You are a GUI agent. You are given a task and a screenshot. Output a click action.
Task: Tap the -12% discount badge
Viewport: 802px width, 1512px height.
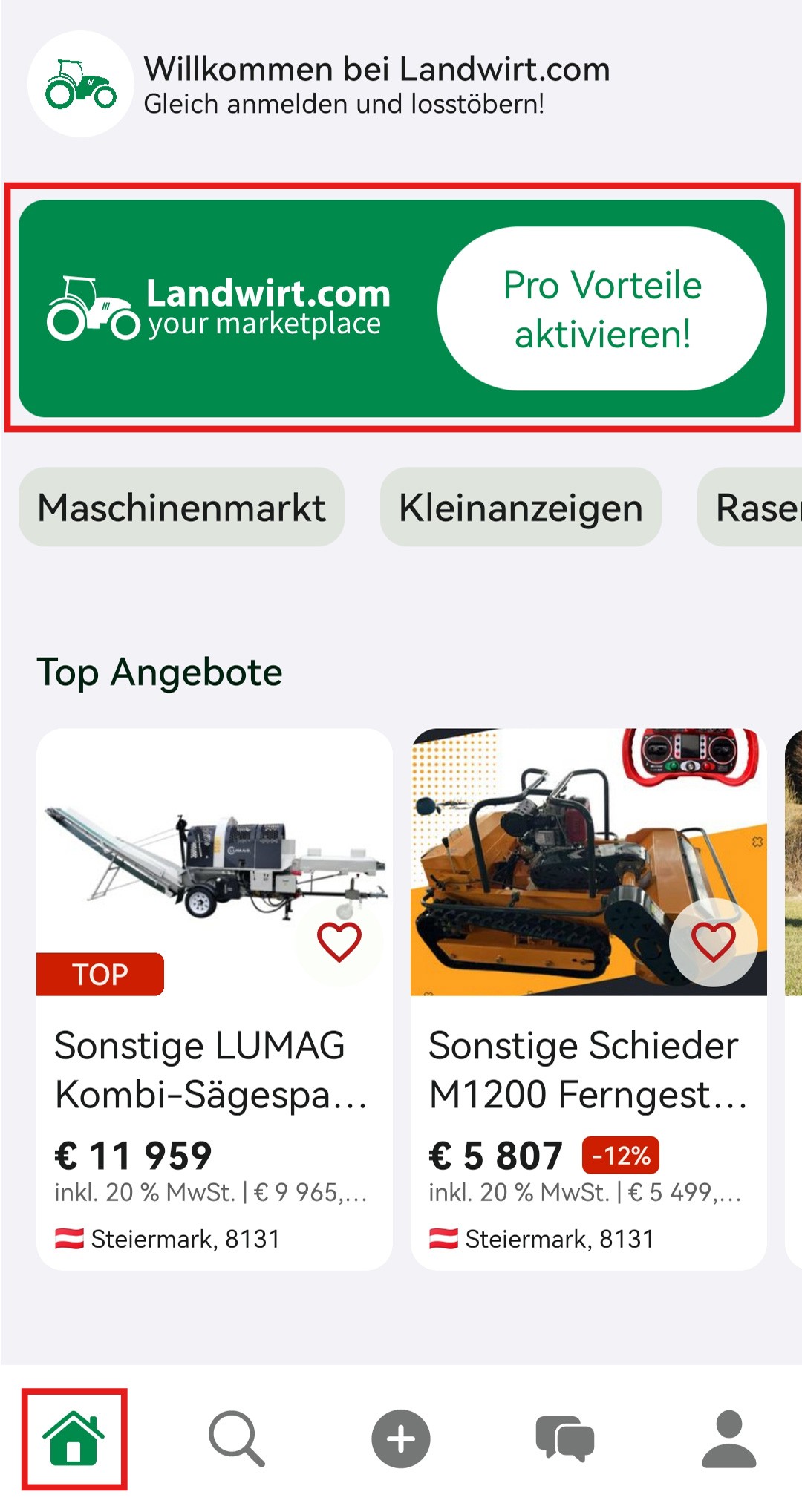click(621, 1154)
